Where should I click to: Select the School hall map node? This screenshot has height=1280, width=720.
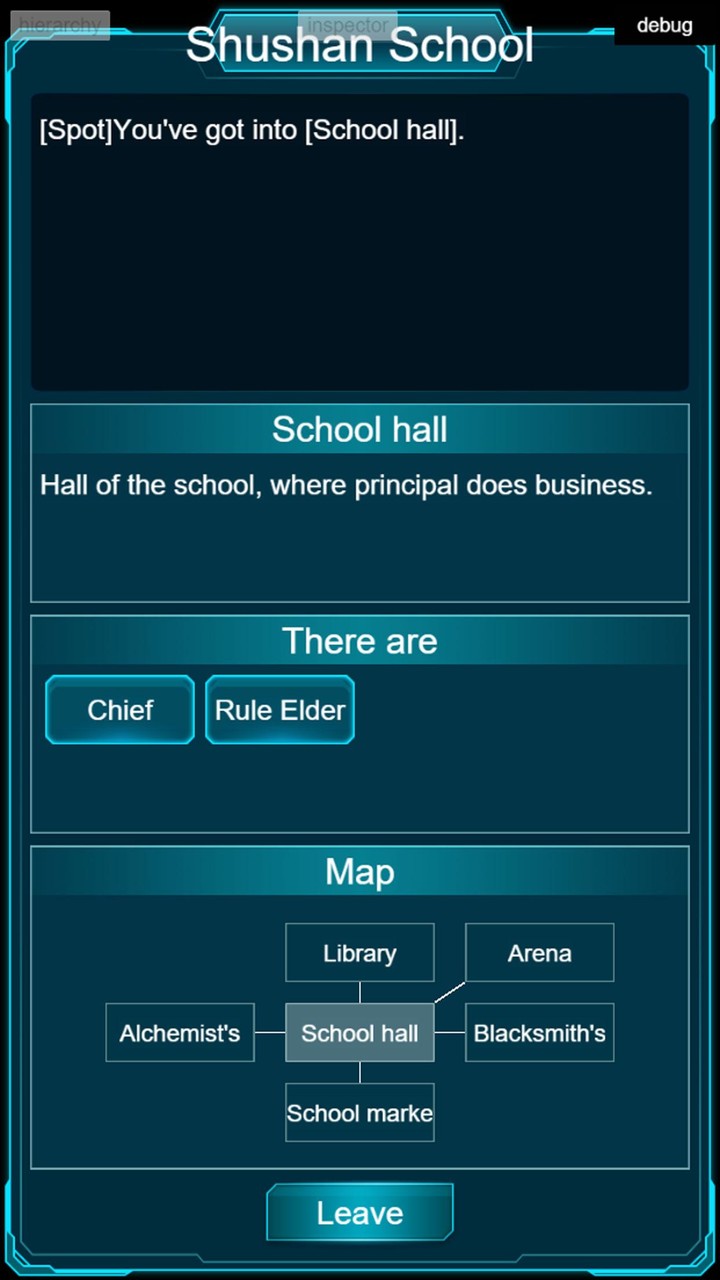pyautogui.click(x=360, y=1033)
